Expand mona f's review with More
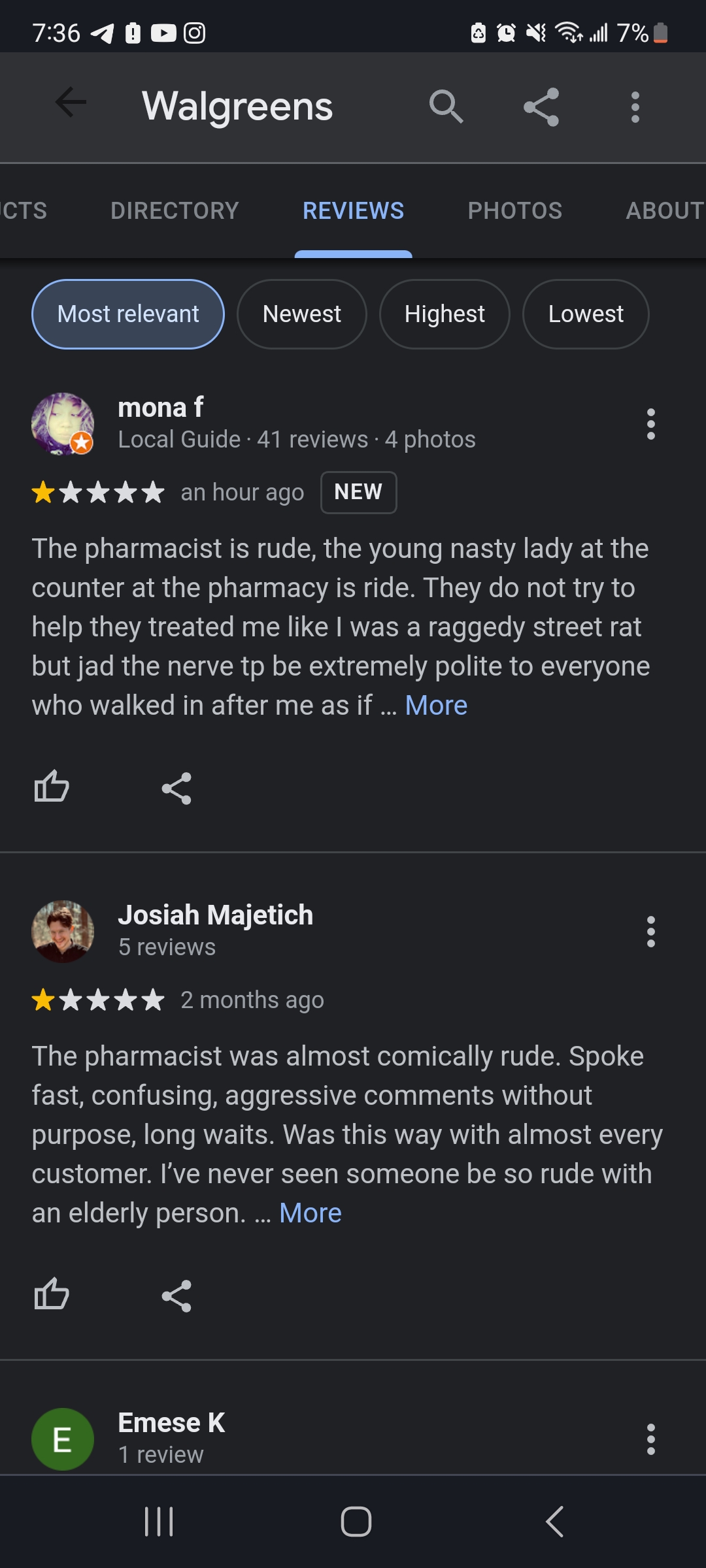The image size is (706, 1568). pyautogui.click(x=435, y=705)
